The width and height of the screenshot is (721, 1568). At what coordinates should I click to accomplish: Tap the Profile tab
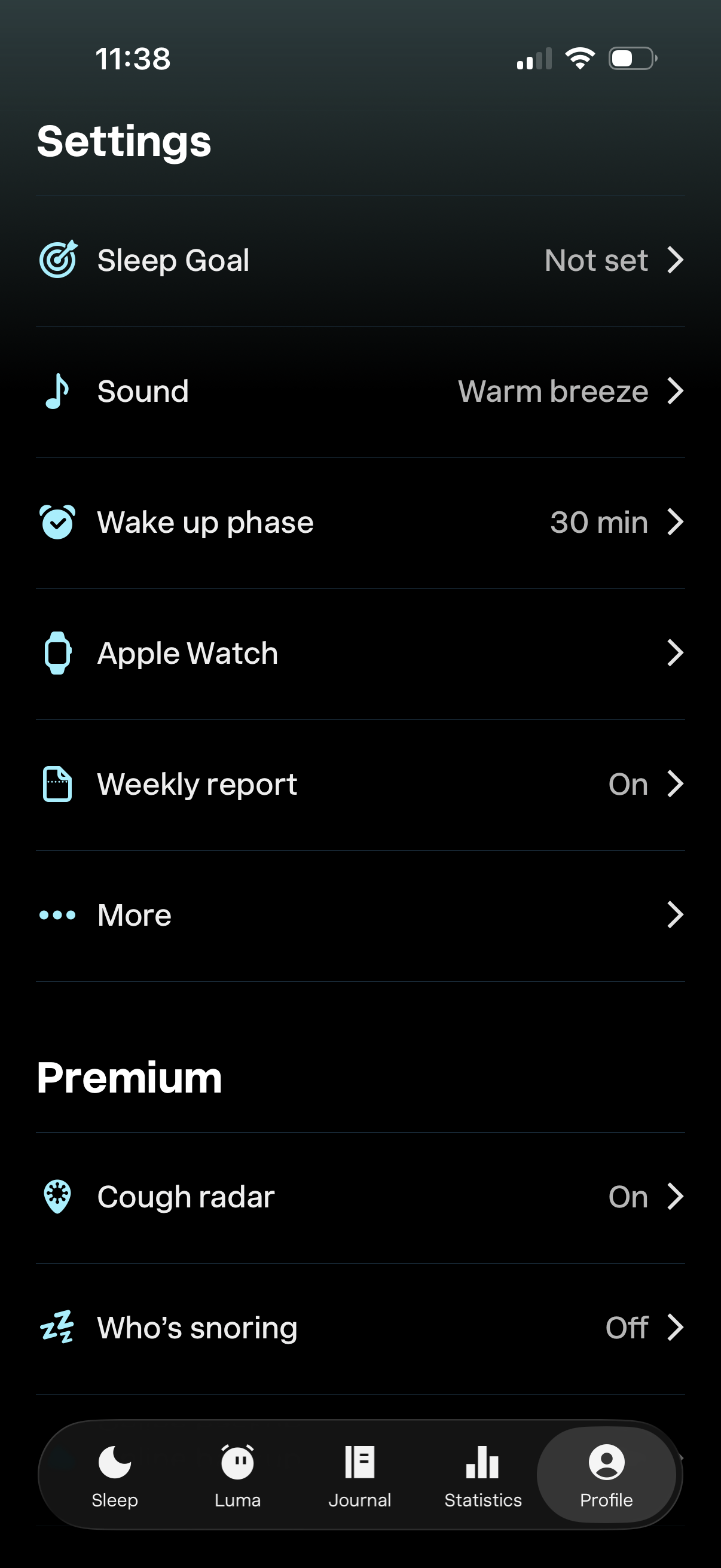[x=606, y=1474]
